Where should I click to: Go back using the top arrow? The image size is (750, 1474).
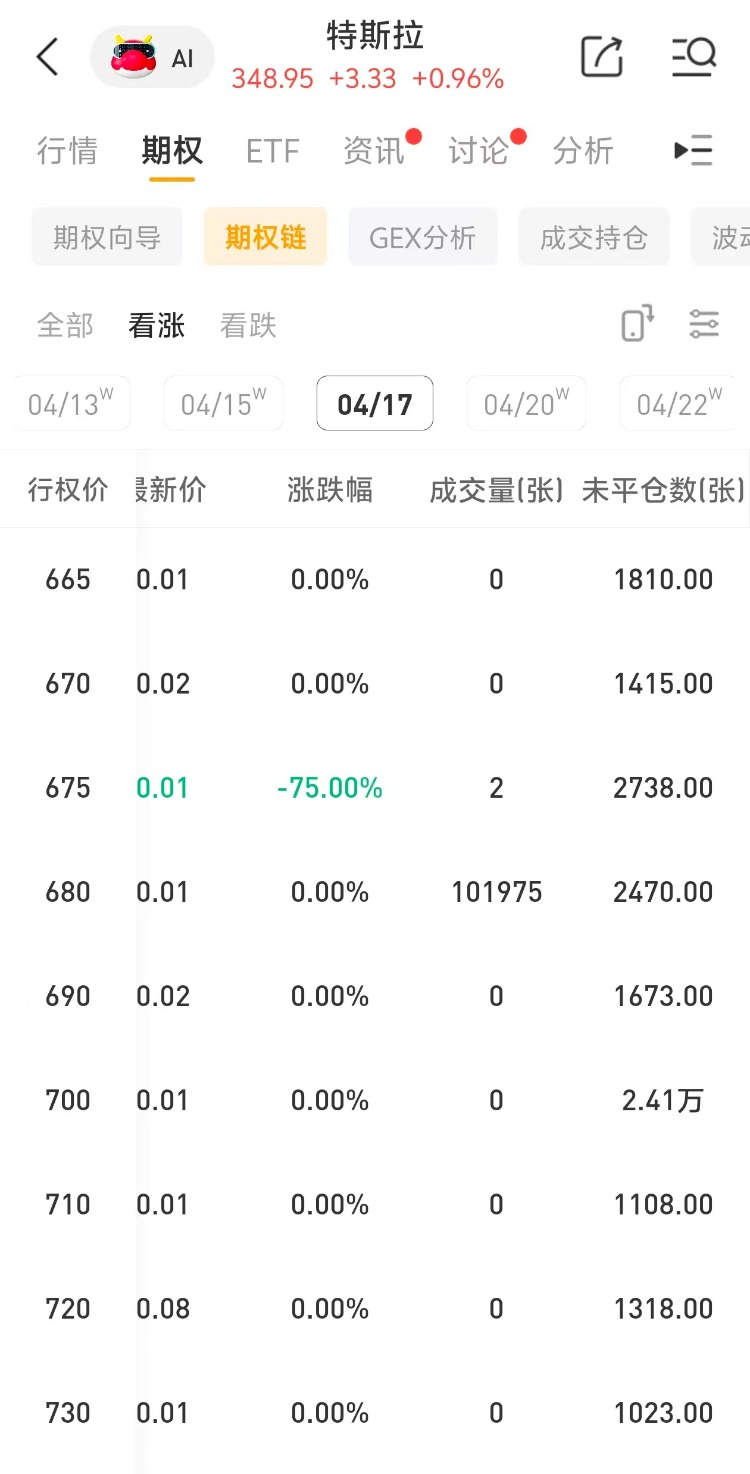click(47, 57)
